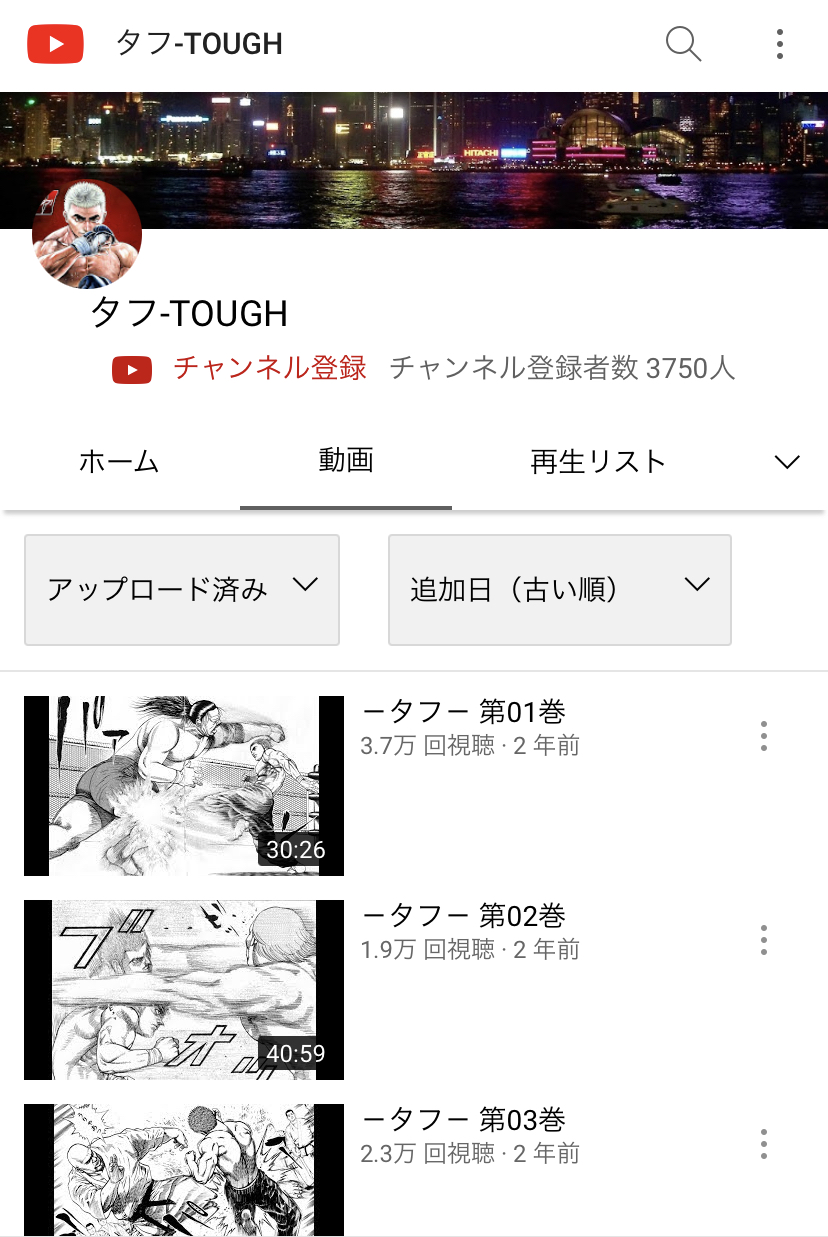Viewport: 828px width, 1237px height.
Task: Play the ータフー 第03巻 video
Action: tap(184, 1170)
